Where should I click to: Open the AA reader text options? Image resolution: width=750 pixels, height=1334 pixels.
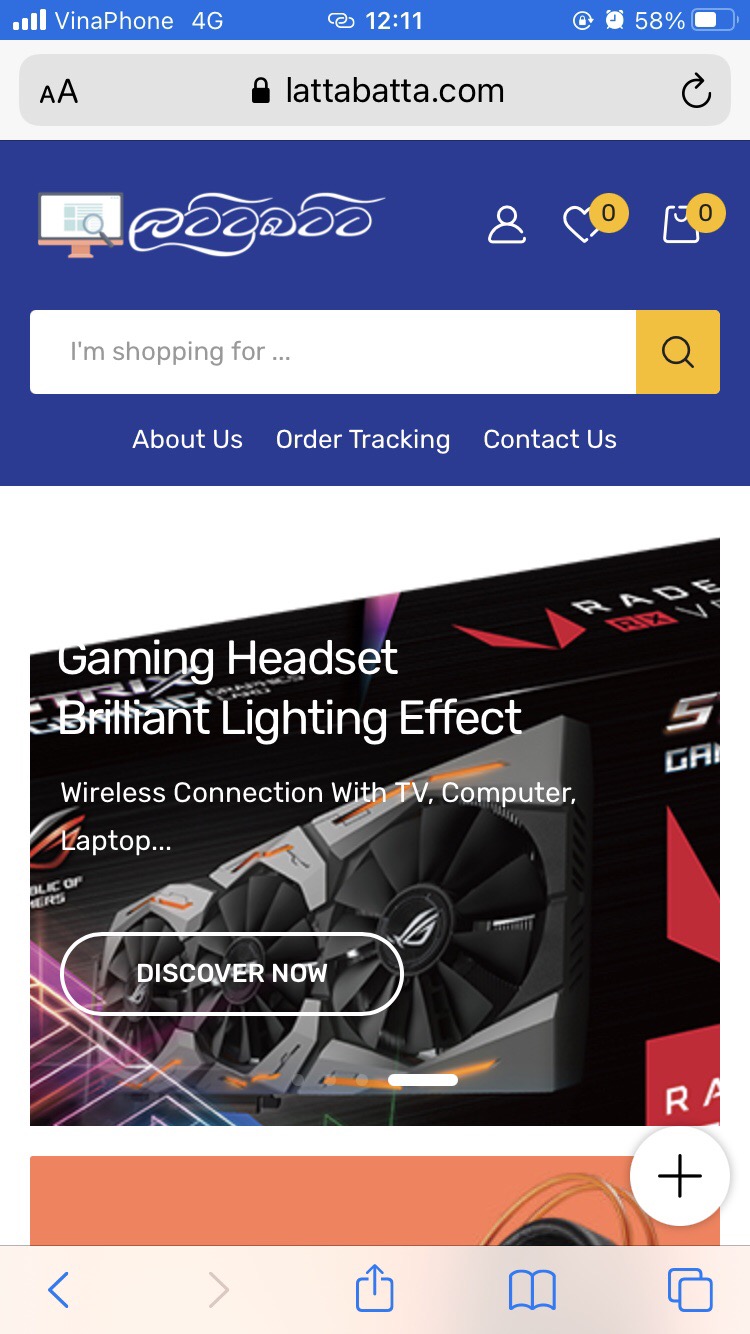pos(59,93)
